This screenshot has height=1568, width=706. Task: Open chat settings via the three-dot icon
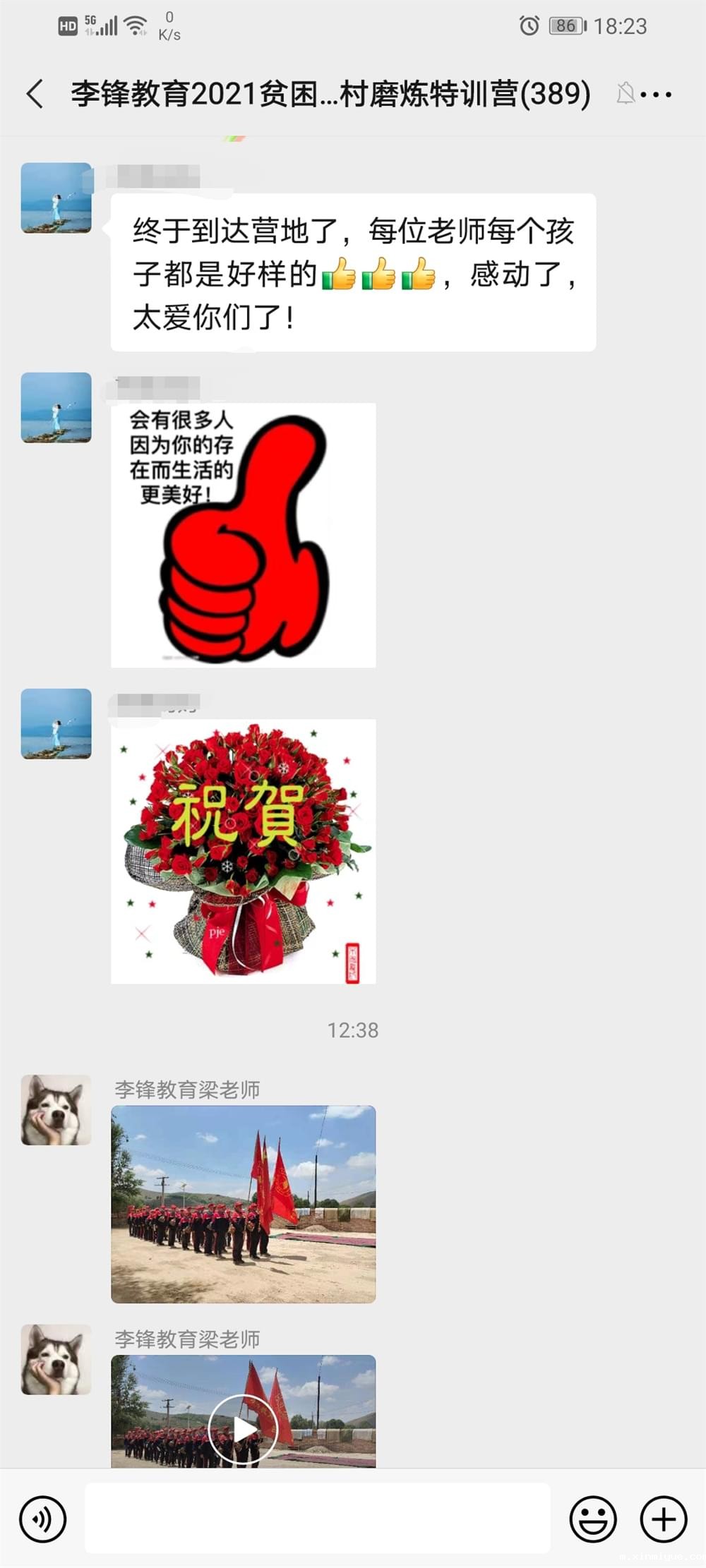658,94
